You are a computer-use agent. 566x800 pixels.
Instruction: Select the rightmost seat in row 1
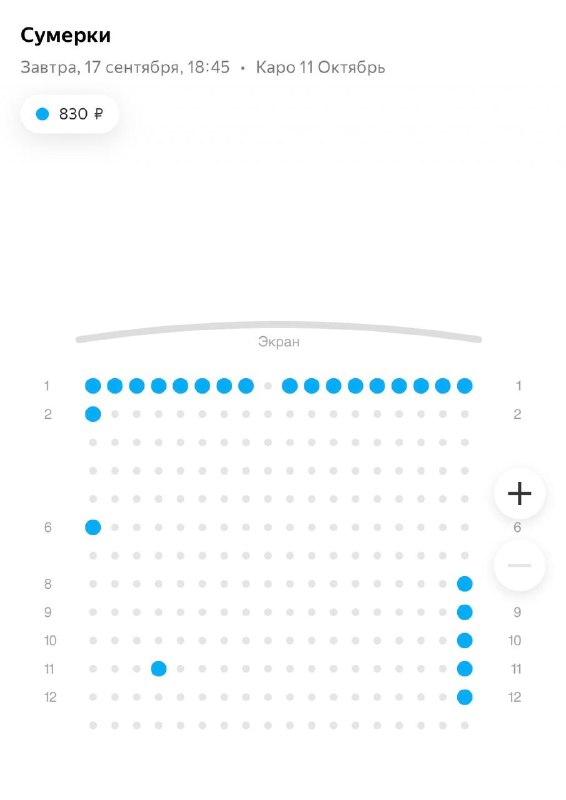coord(464,386)
